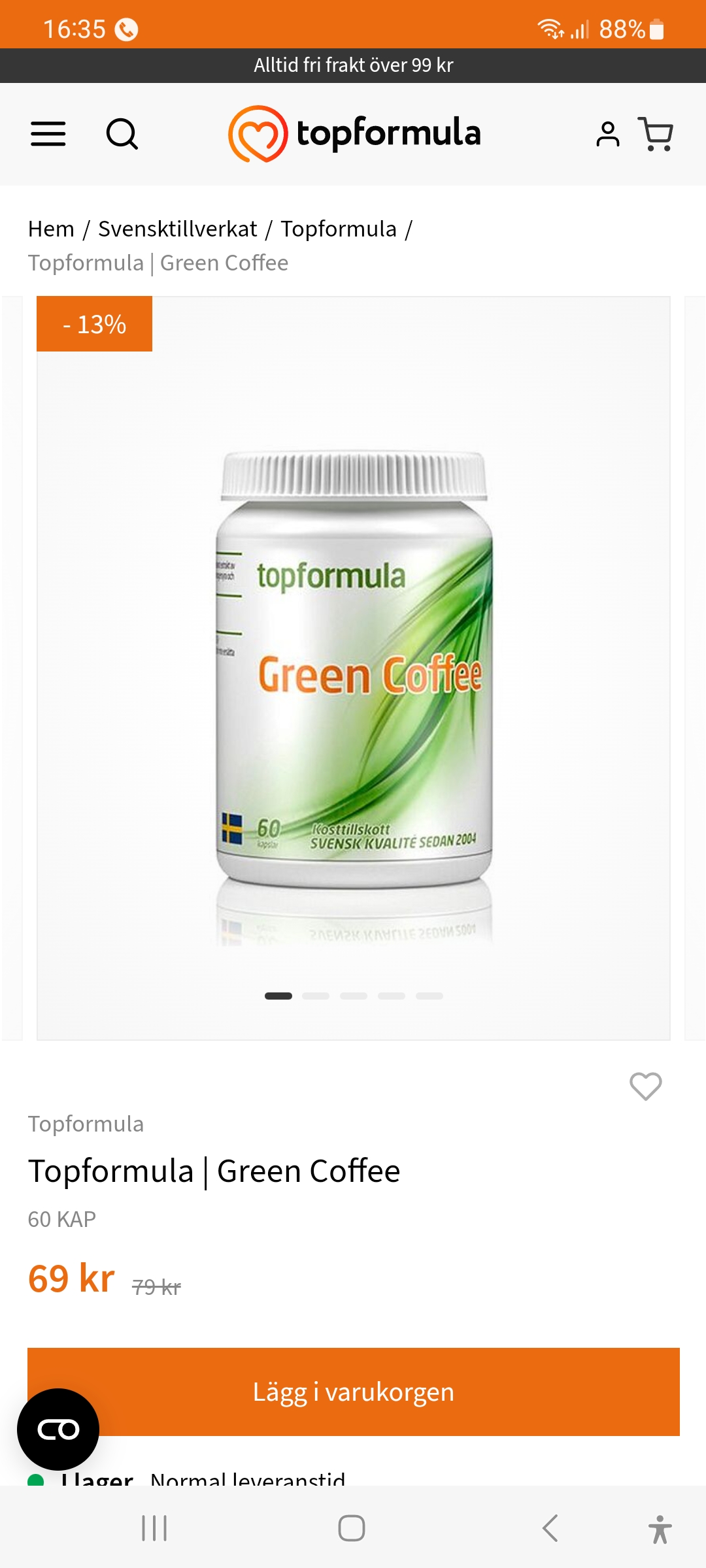
Task: Return to the system home screen
Action: [x=352, y=1529]
